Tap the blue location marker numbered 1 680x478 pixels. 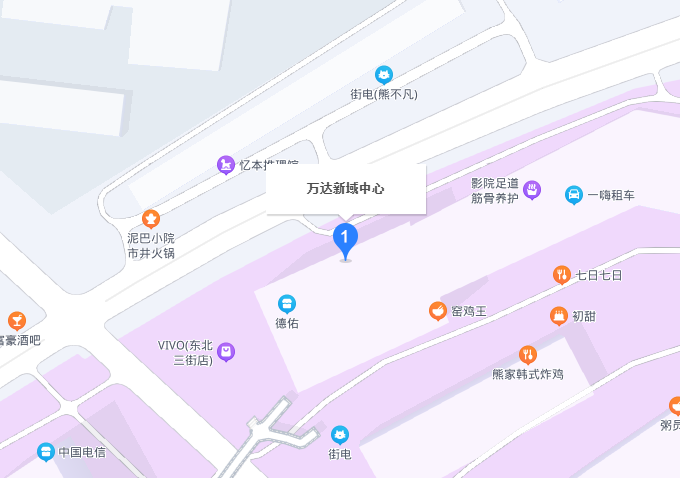coord(345,239)
